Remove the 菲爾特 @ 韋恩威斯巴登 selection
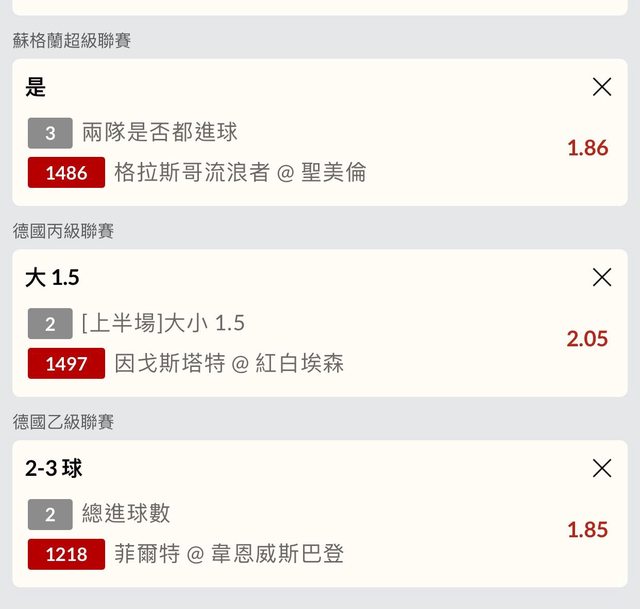The image size is (640, 609). 601,468
